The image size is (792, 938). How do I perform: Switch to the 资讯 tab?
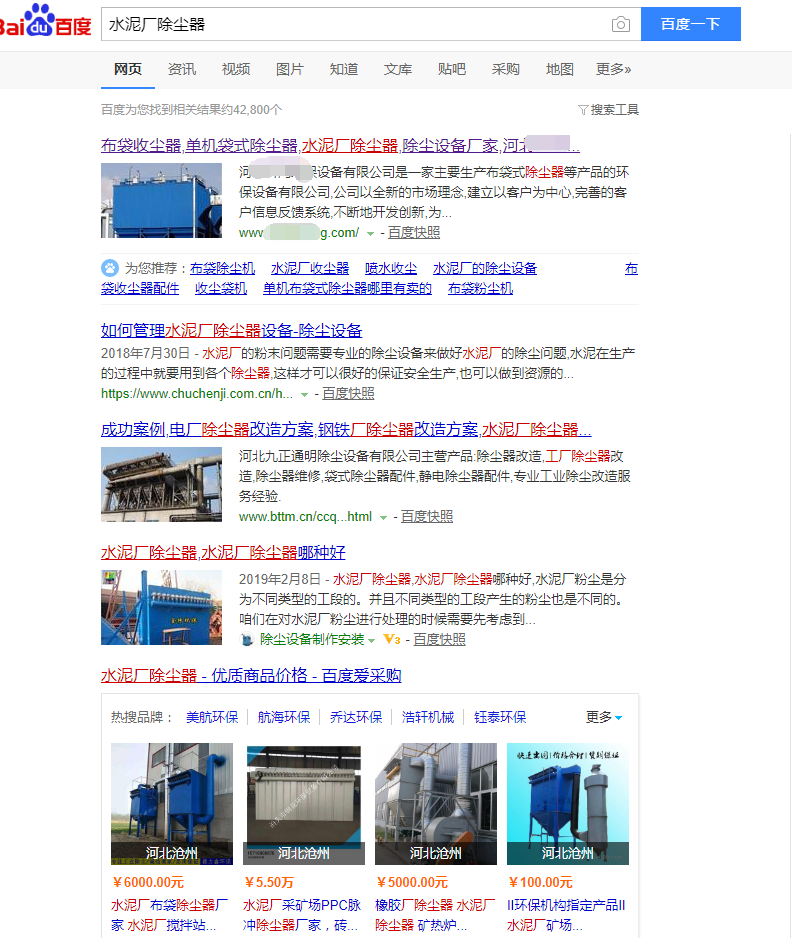coord(182,69)
